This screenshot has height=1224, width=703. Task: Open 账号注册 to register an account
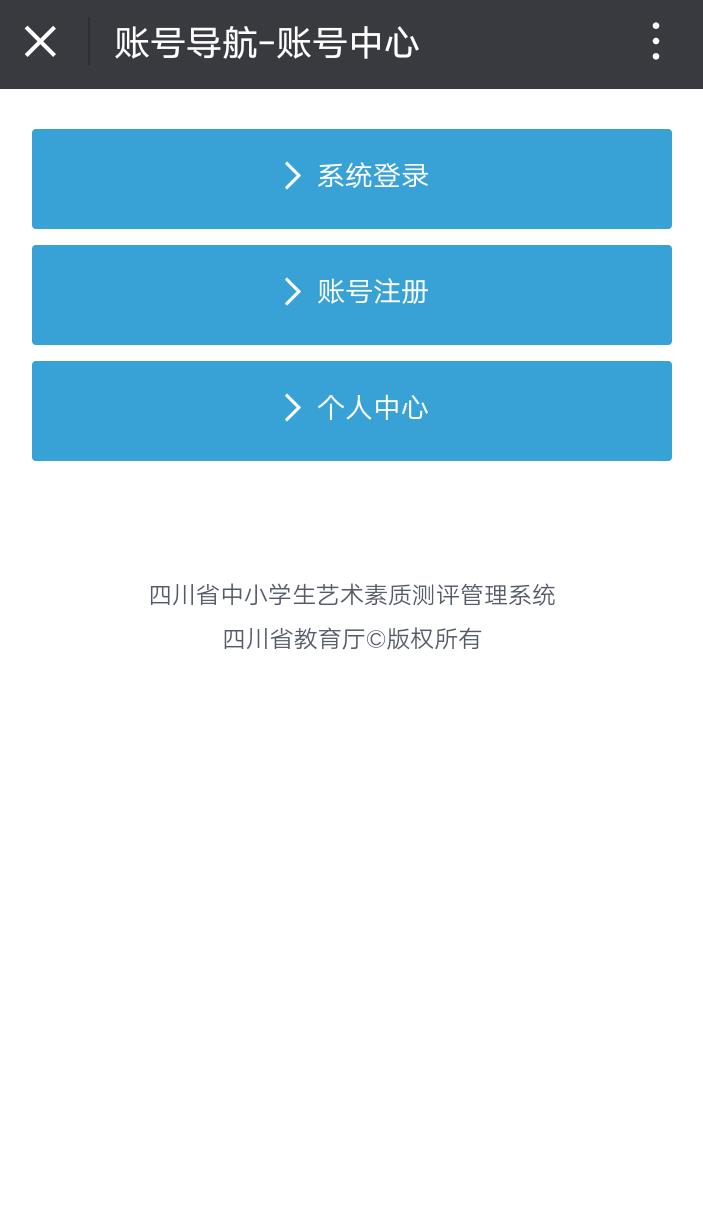point(352,294)
